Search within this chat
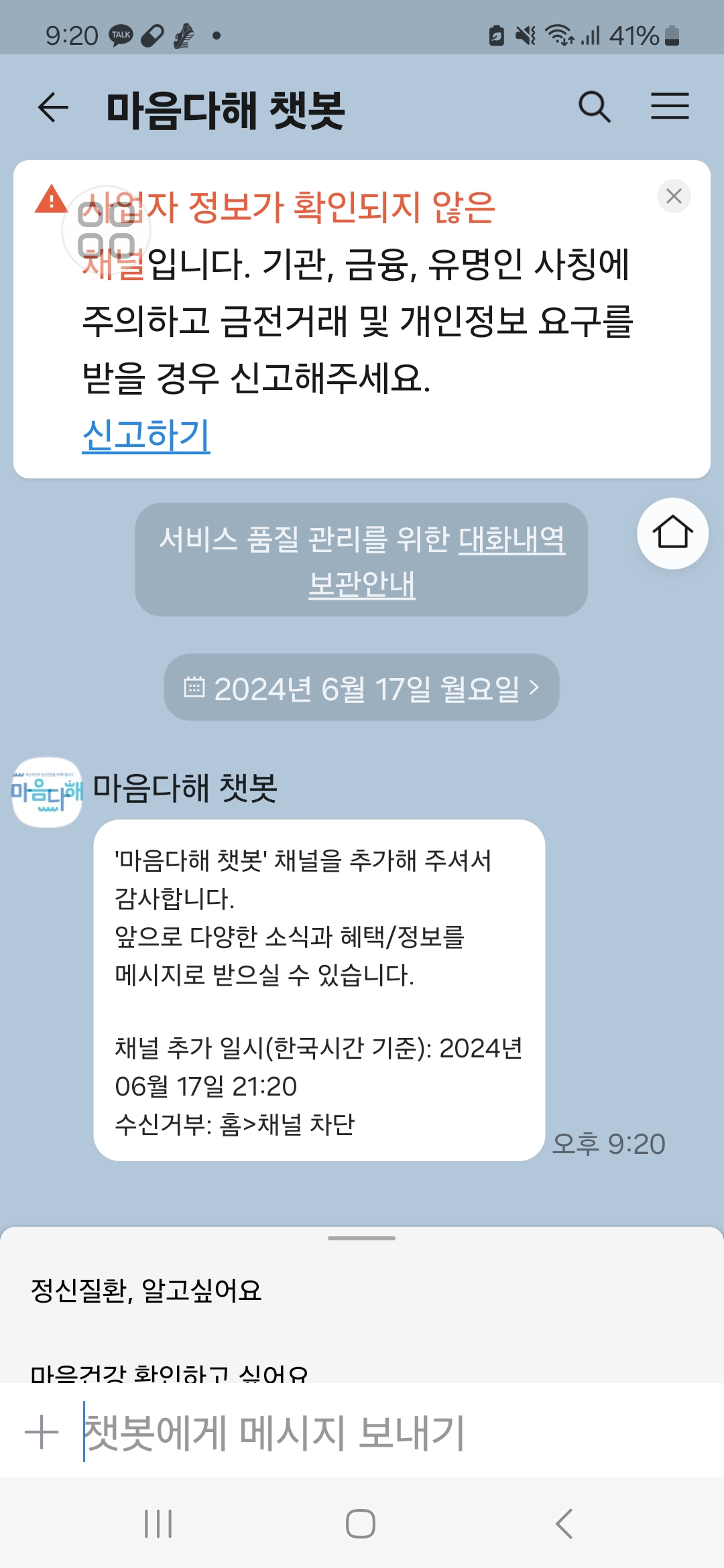724x1568 pixels. coord(594,107)
